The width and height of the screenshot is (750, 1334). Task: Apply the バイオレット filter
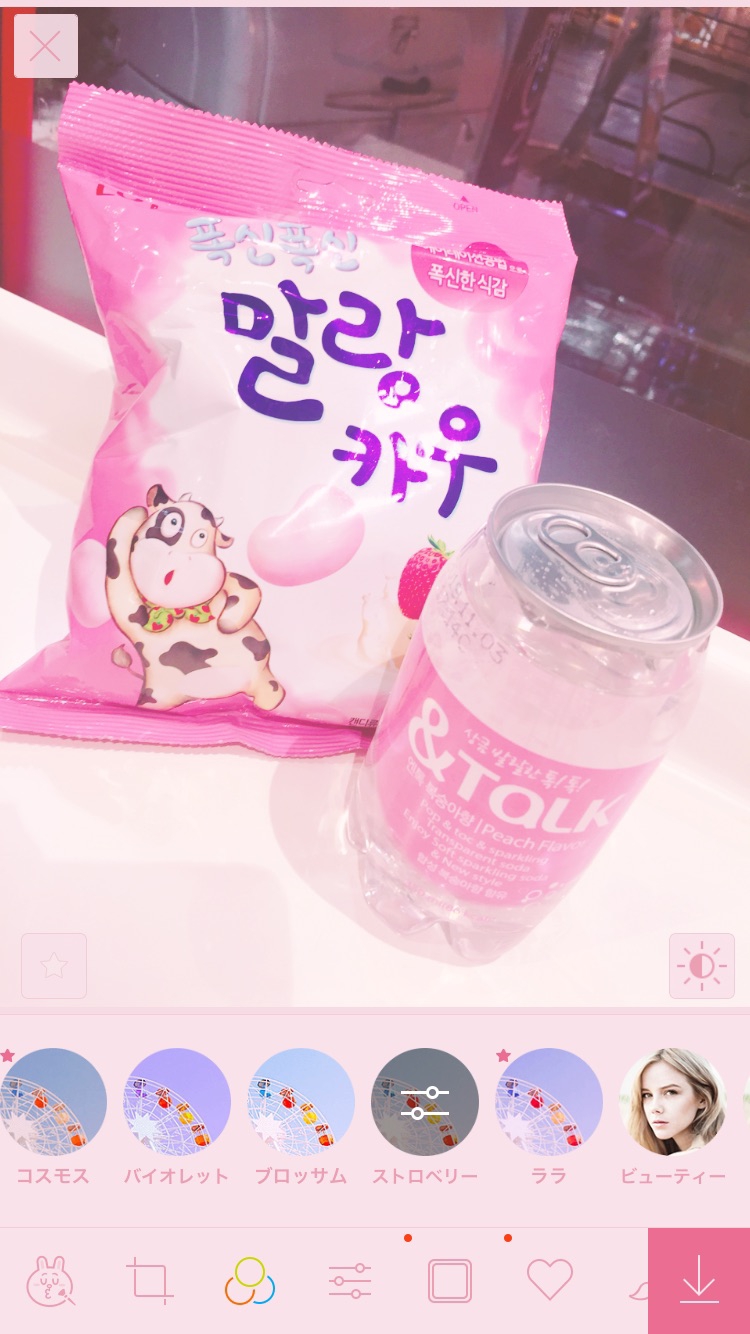(x=177, y=1101)
